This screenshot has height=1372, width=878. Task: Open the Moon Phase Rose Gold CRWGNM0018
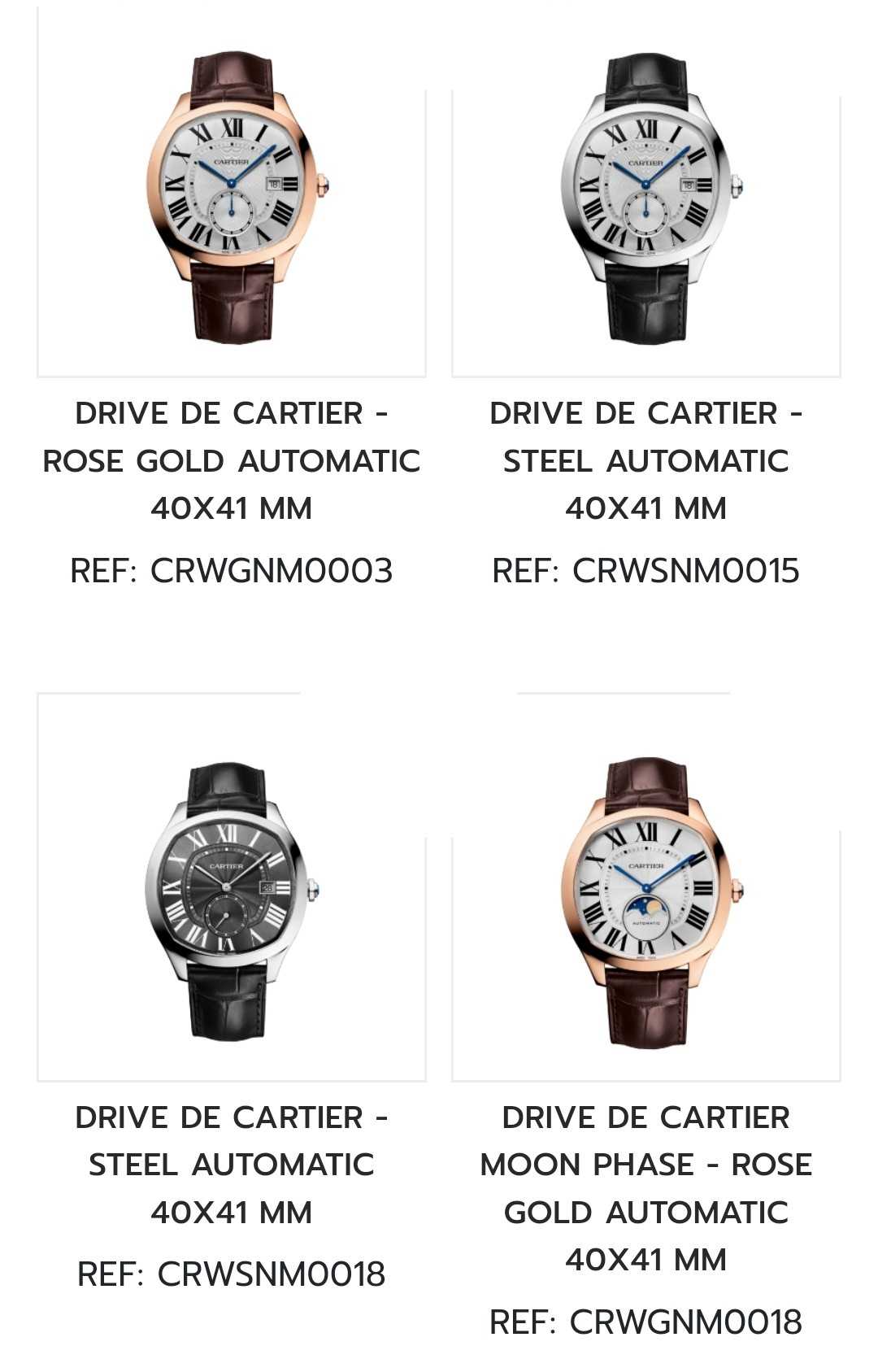[x=646, y=899]
